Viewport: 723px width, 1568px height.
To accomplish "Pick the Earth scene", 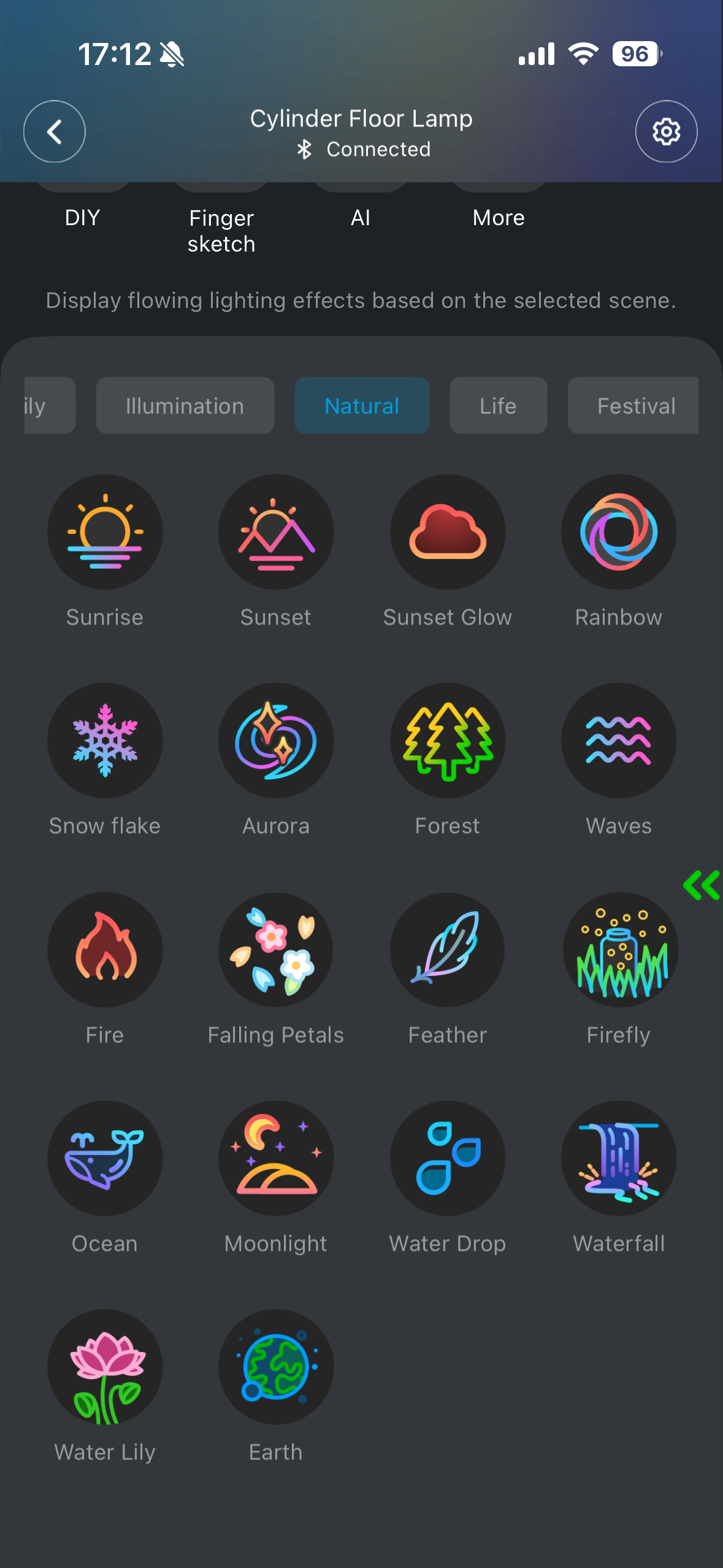I will pos(276,1367).
